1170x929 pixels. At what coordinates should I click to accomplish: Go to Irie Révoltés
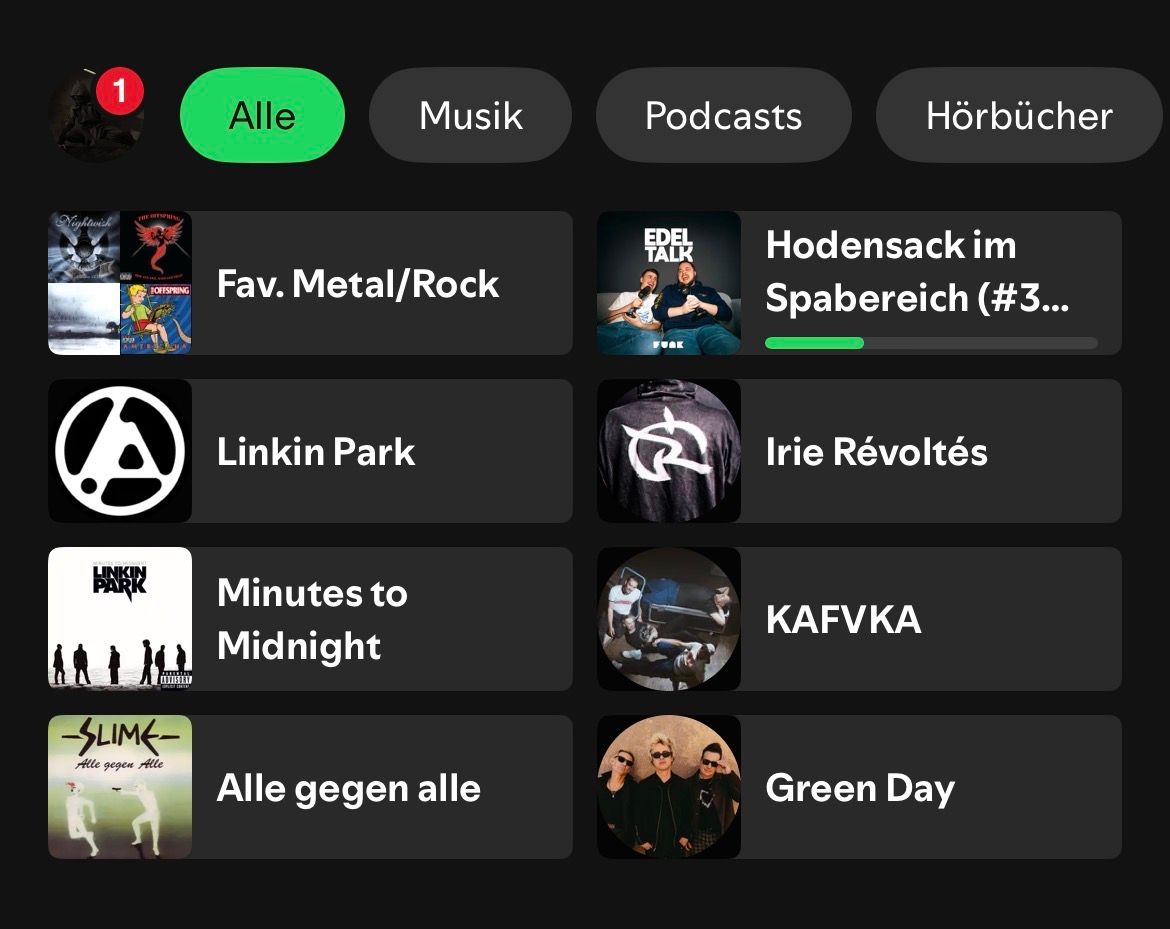coord(859,451)
